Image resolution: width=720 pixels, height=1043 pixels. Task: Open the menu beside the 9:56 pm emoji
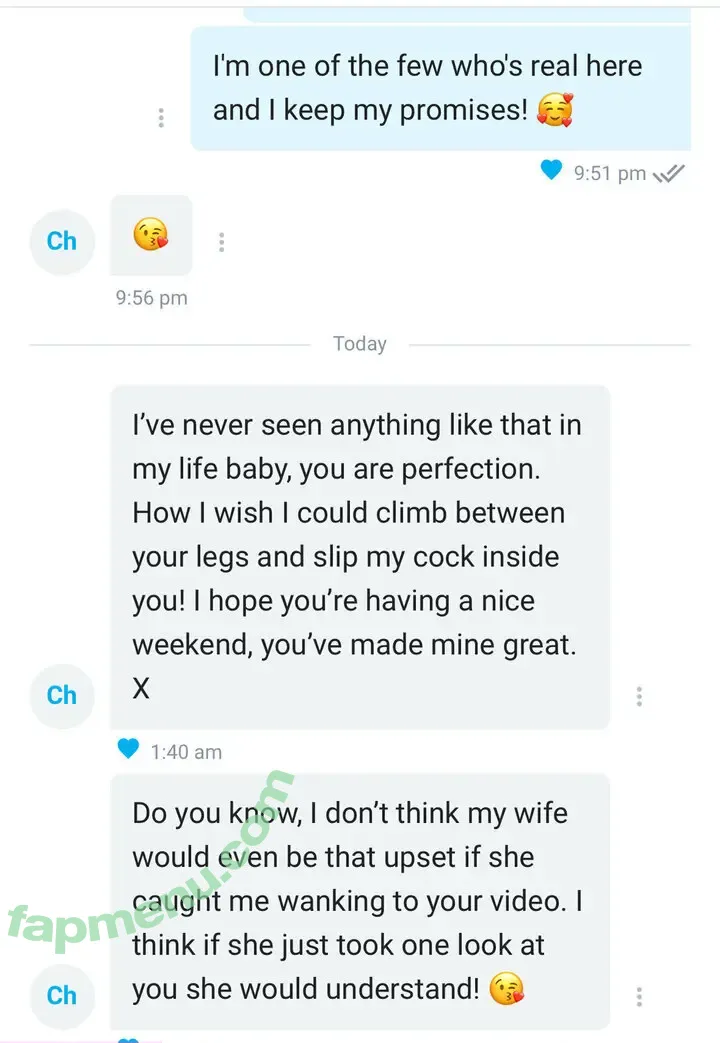click(x=221, y=242)
